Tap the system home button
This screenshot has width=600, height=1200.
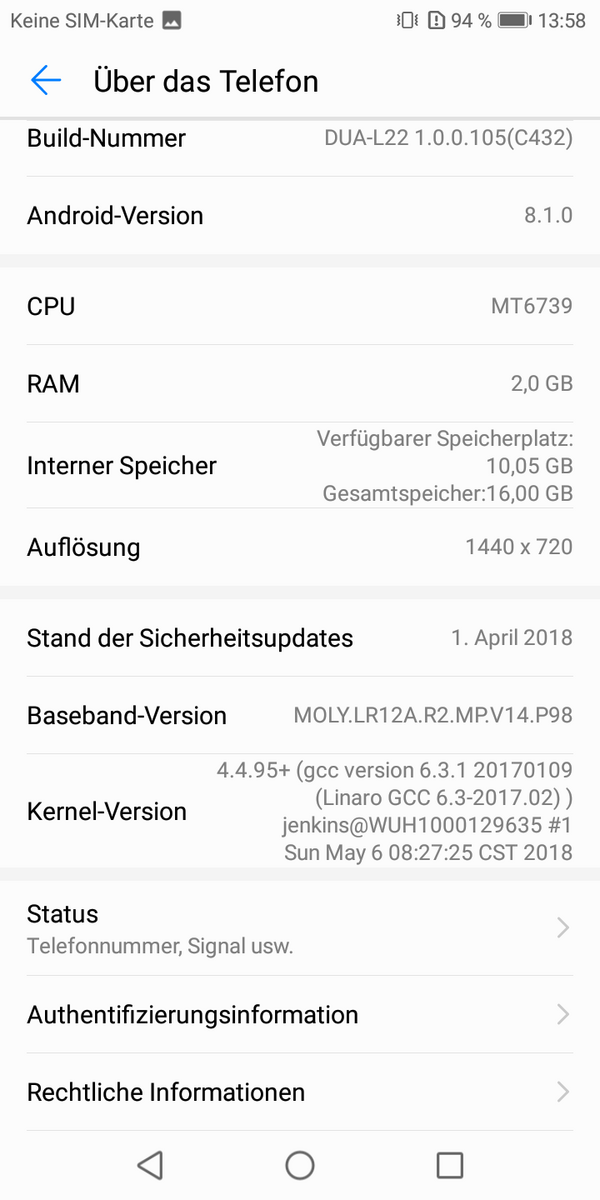(300, 1164)
